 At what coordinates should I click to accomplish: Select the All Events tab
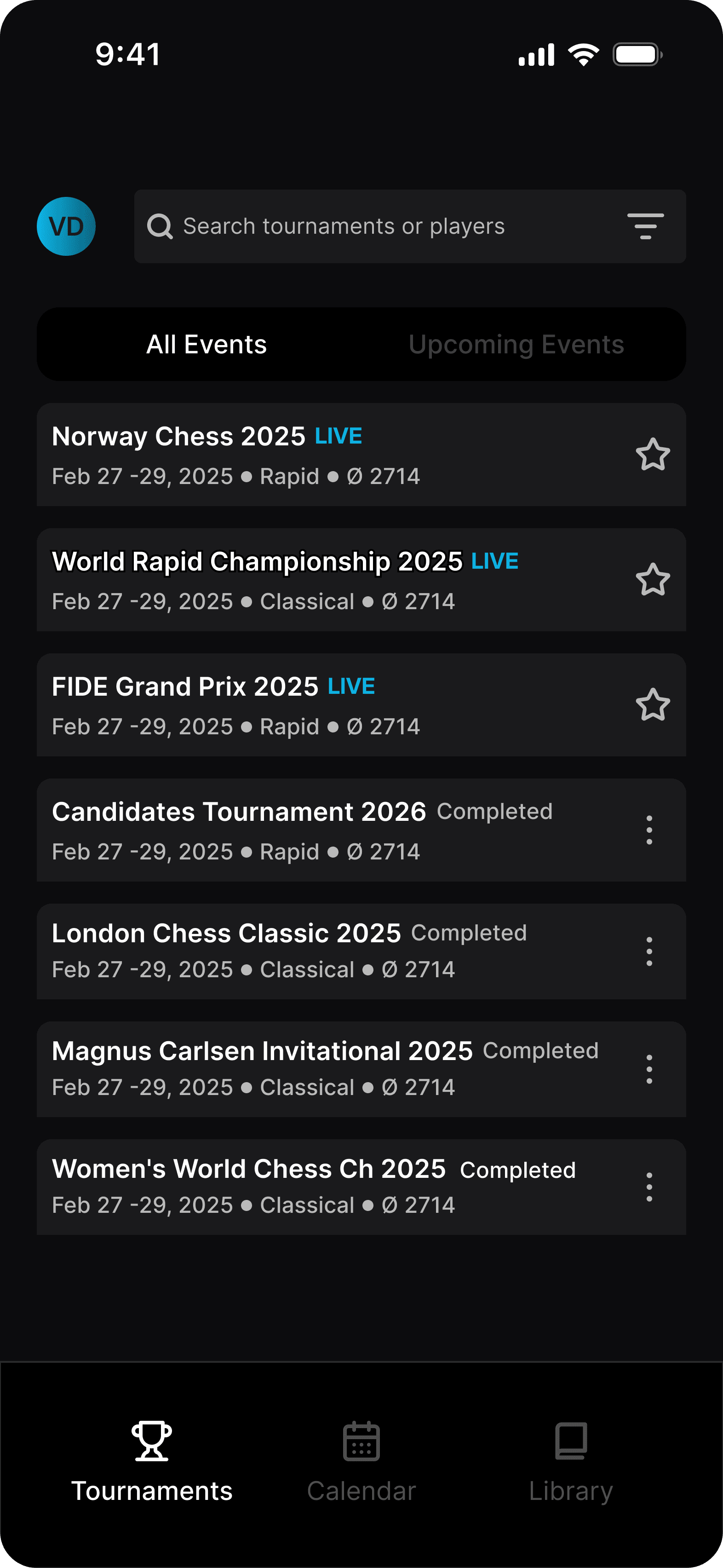coord(207,344)
